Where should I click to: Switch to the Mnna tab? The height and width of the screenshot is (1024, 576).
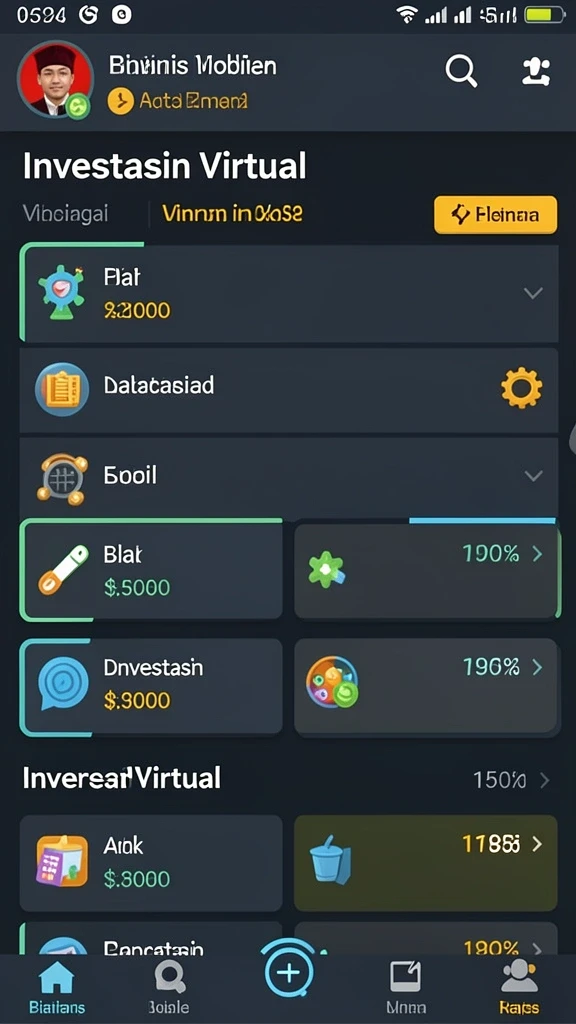406,987
